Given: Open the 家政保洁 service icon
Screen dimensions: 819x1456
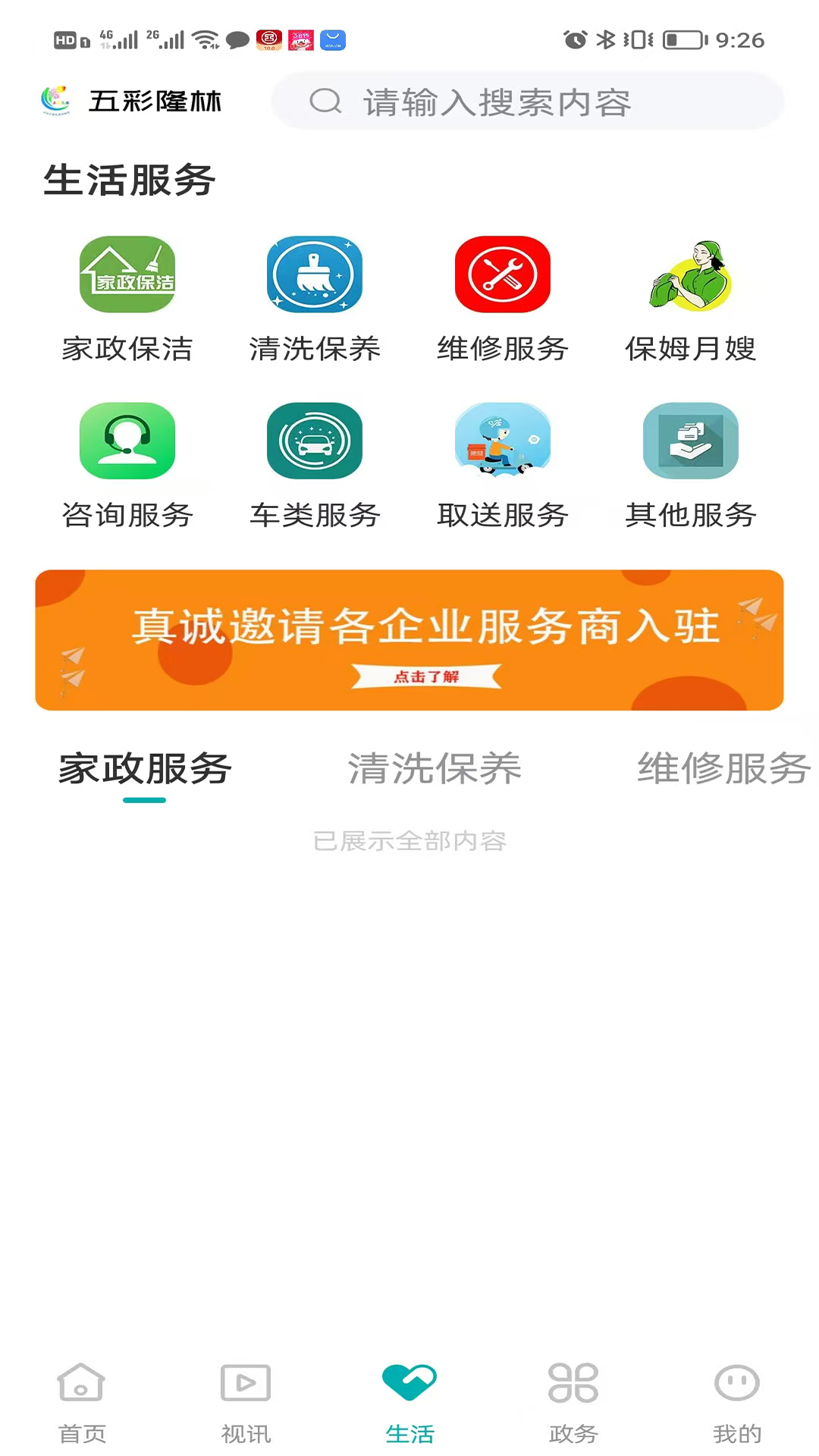Looking at the screenshot, I should [127, 275].
